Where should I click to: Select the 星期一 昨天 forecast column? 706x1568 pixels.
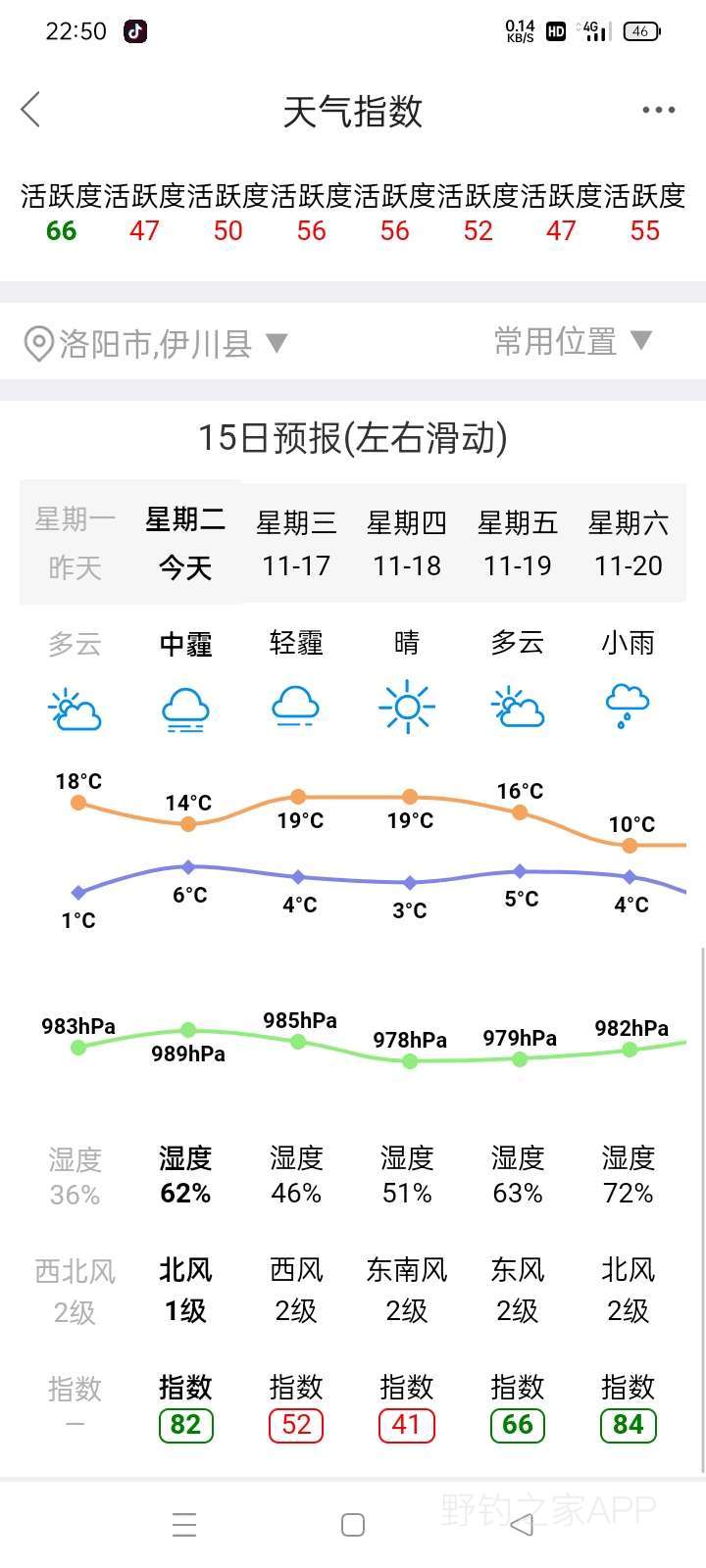pos(76,543)
